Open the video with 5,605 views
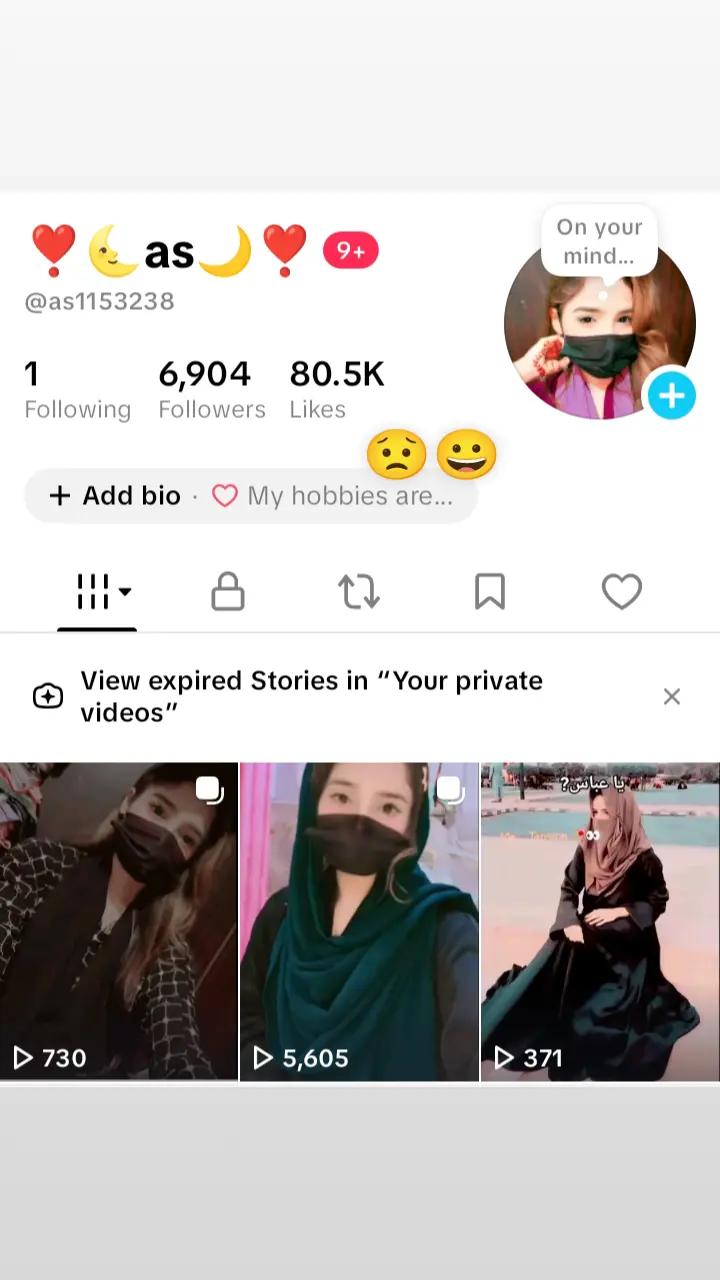Viewport: 720px width, 1280px height. (359, 922)
